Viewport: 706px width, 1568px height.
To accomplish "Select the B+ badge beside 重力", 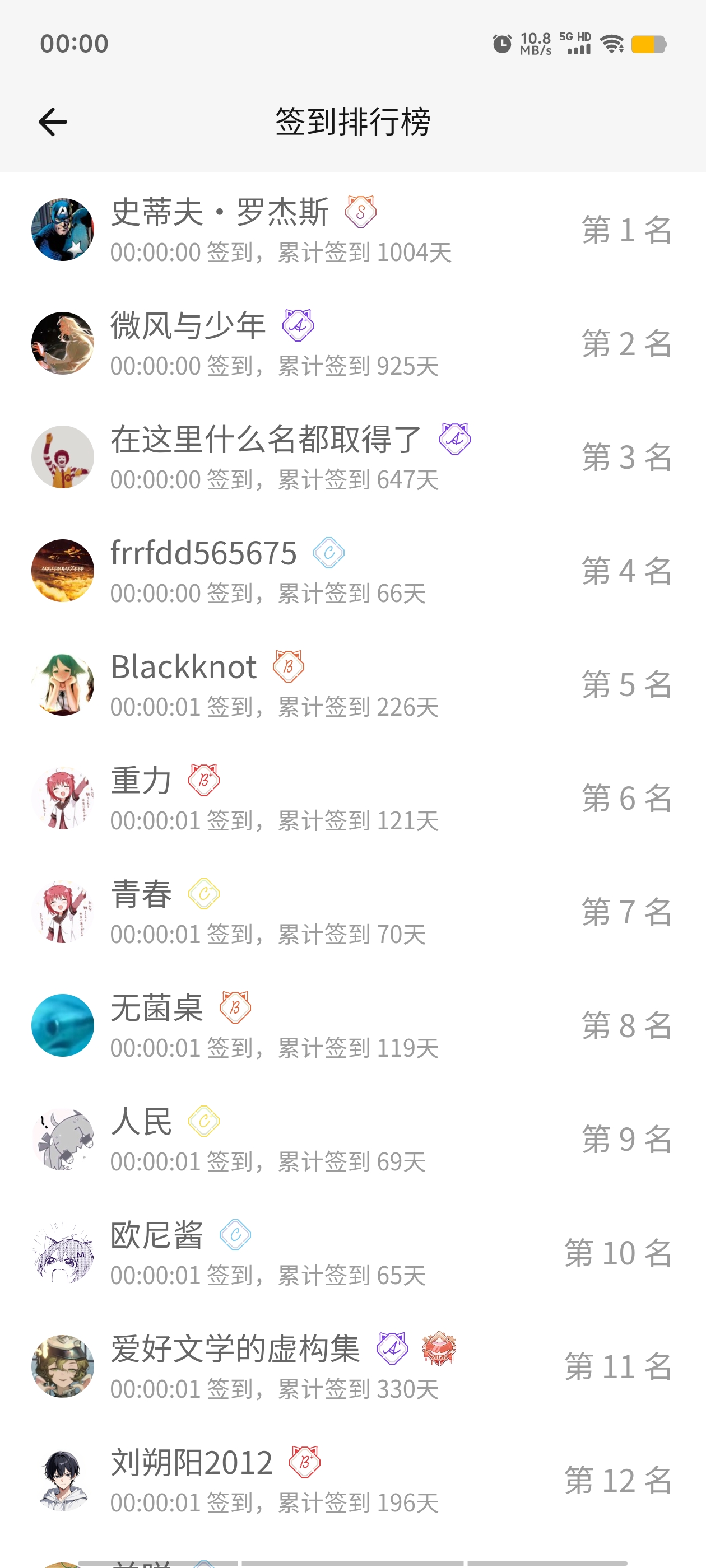I will pos(205,781).
